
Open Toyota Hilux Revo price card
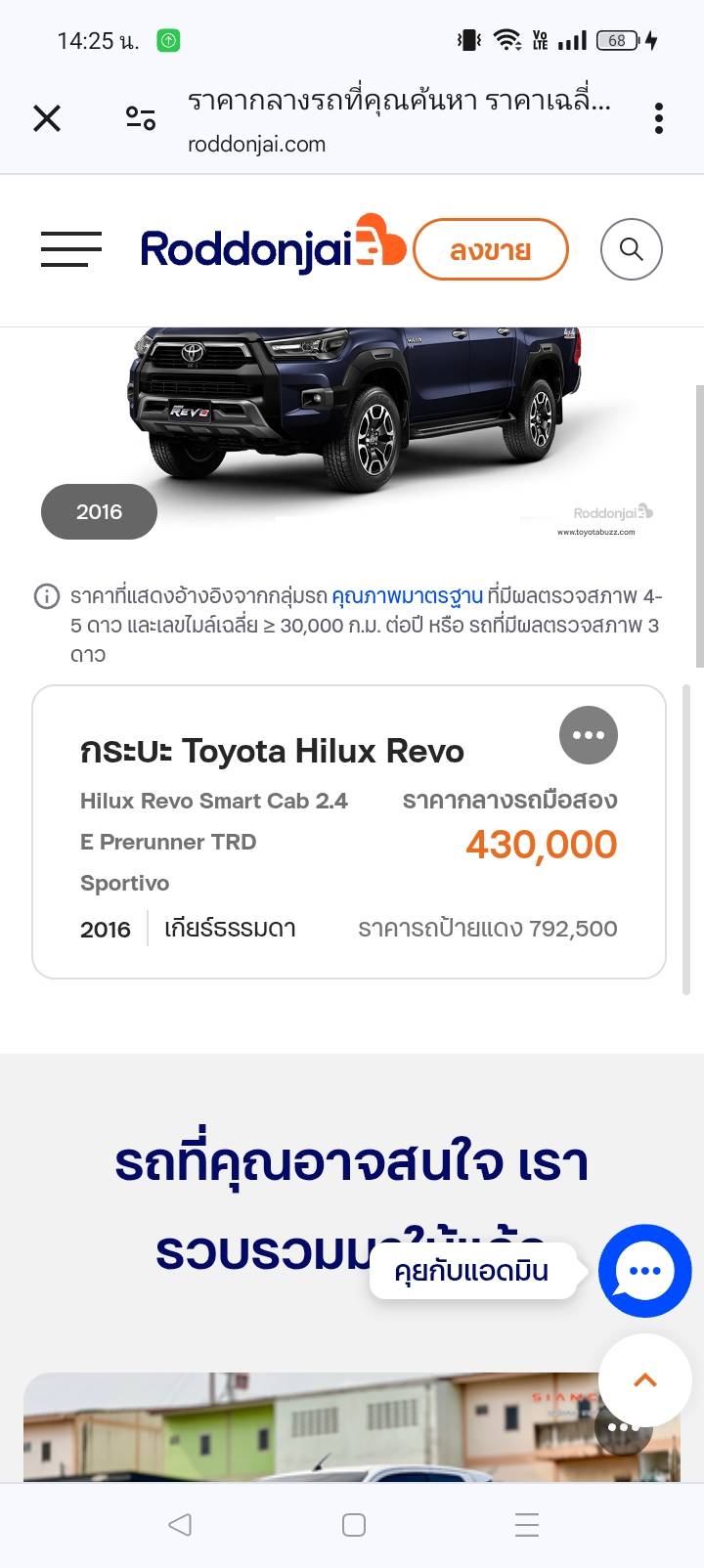pyautogui.click(x=293, y=841)
